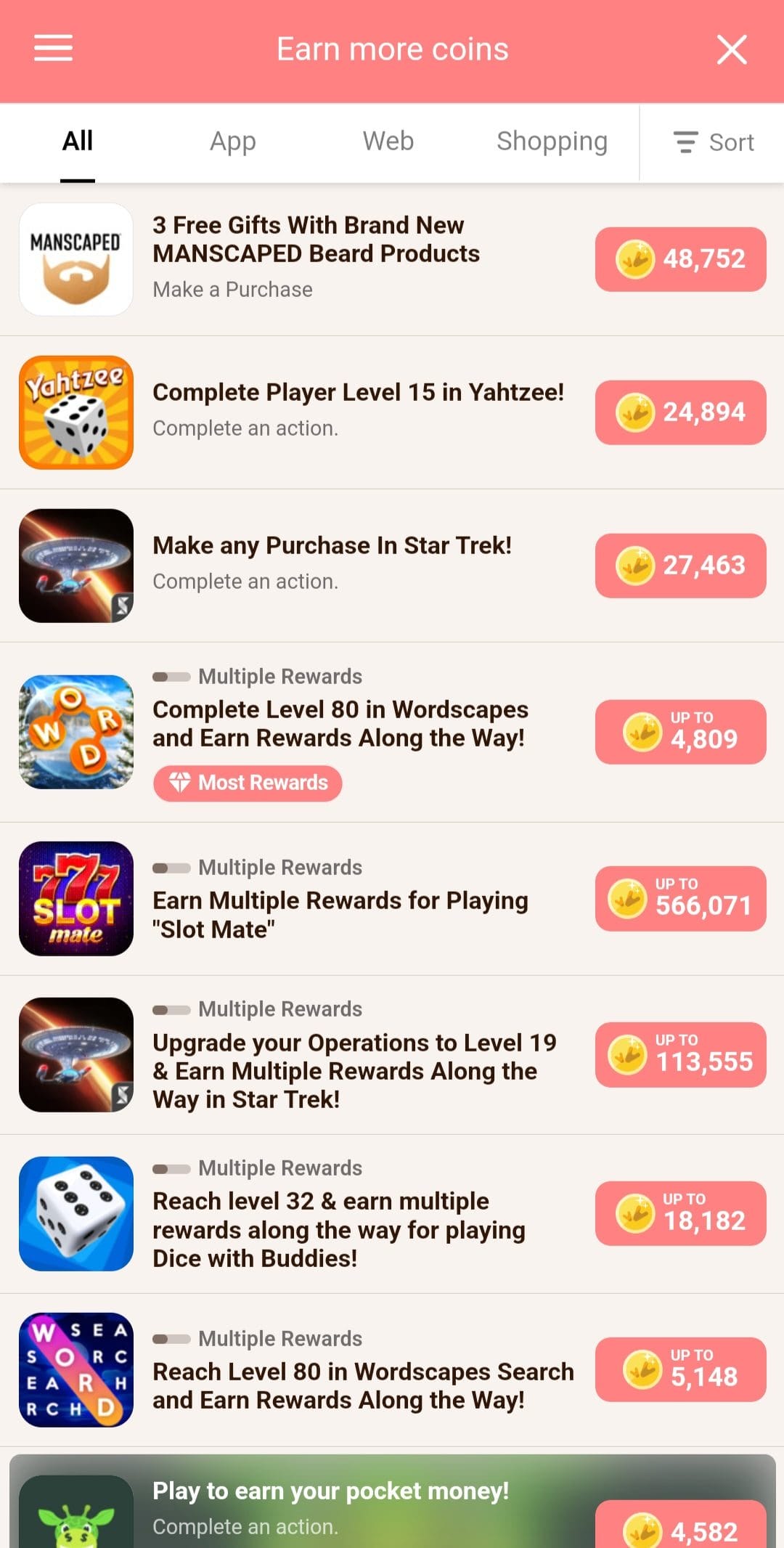Close the Earn more coins screen
Image resolution: width=784 pixels, height=1548 pixels.
[731, 49]
